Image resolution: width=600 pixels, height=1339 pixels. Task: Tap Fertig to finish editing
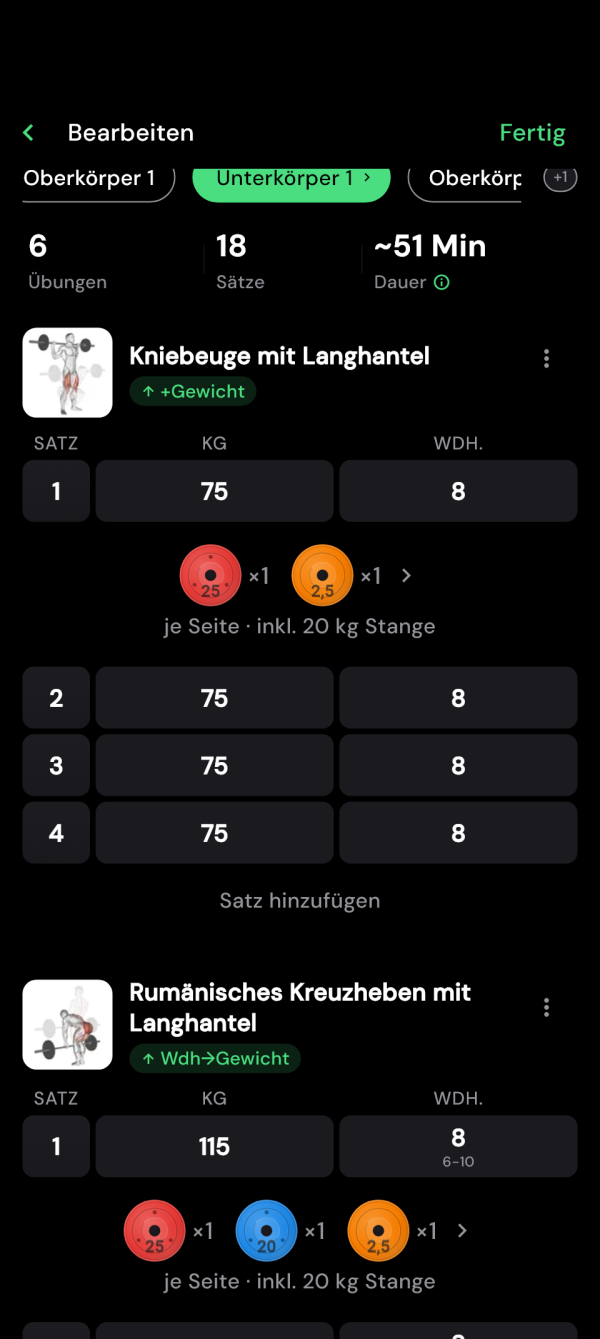(x=532, y=133)
